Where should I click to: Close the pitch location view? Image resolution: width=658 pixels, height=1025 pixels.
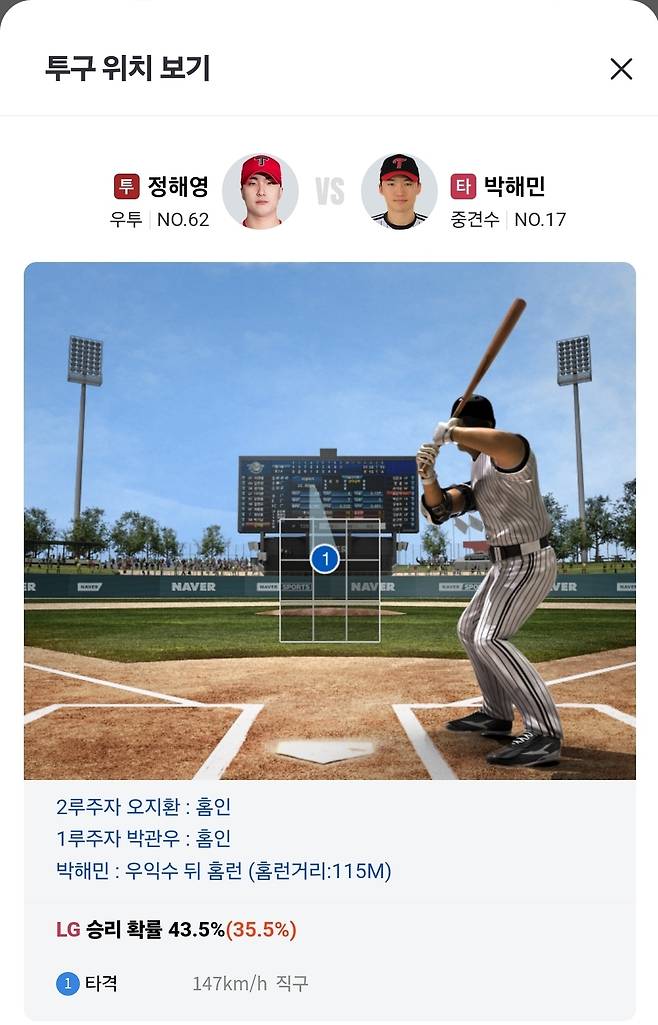[x=621, y=69]
